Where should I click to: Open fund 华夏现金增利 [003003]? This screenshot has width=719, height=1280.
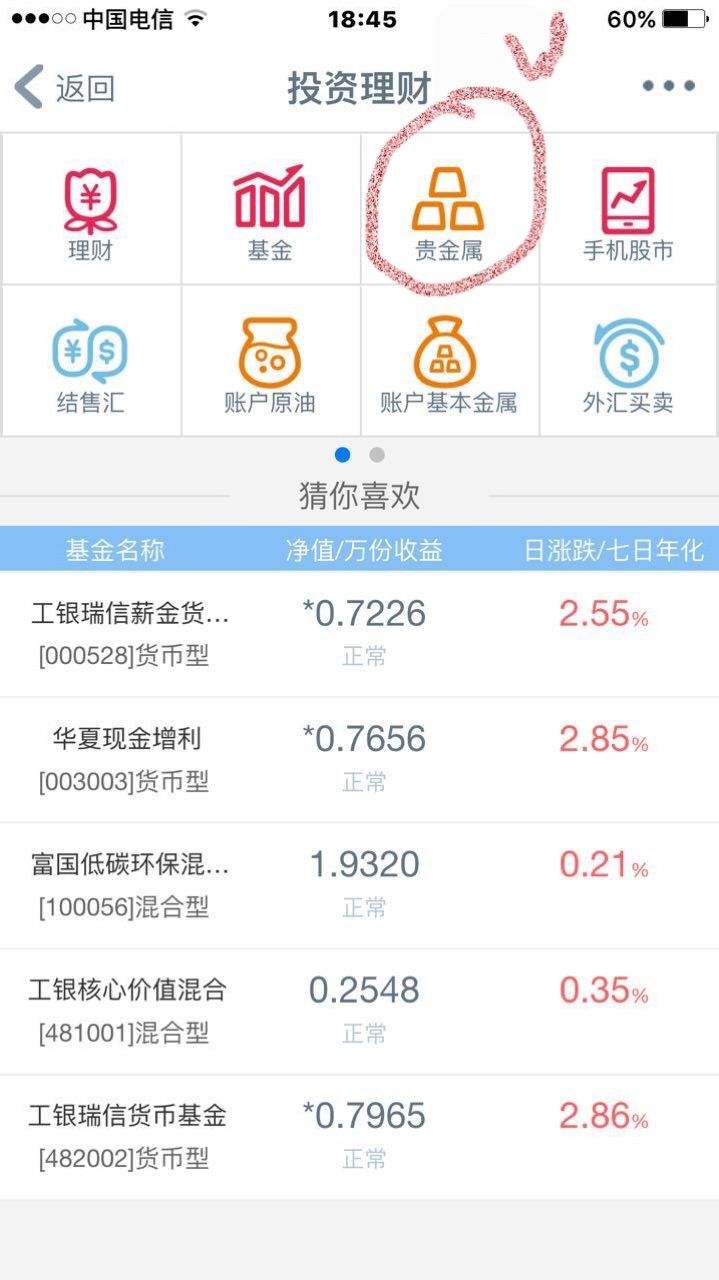(x=359, y=760)
